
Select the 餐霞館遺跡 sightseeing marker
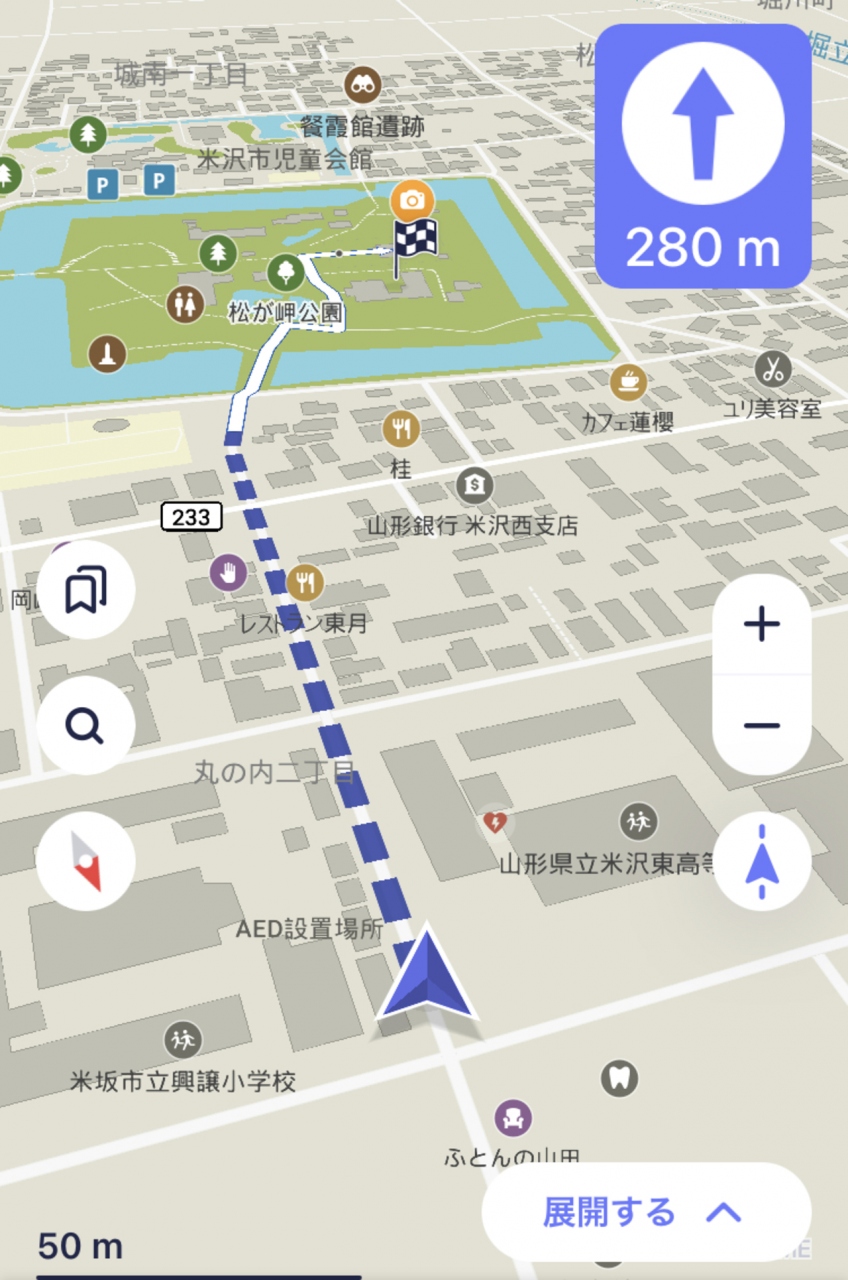(x=362, y=85)
